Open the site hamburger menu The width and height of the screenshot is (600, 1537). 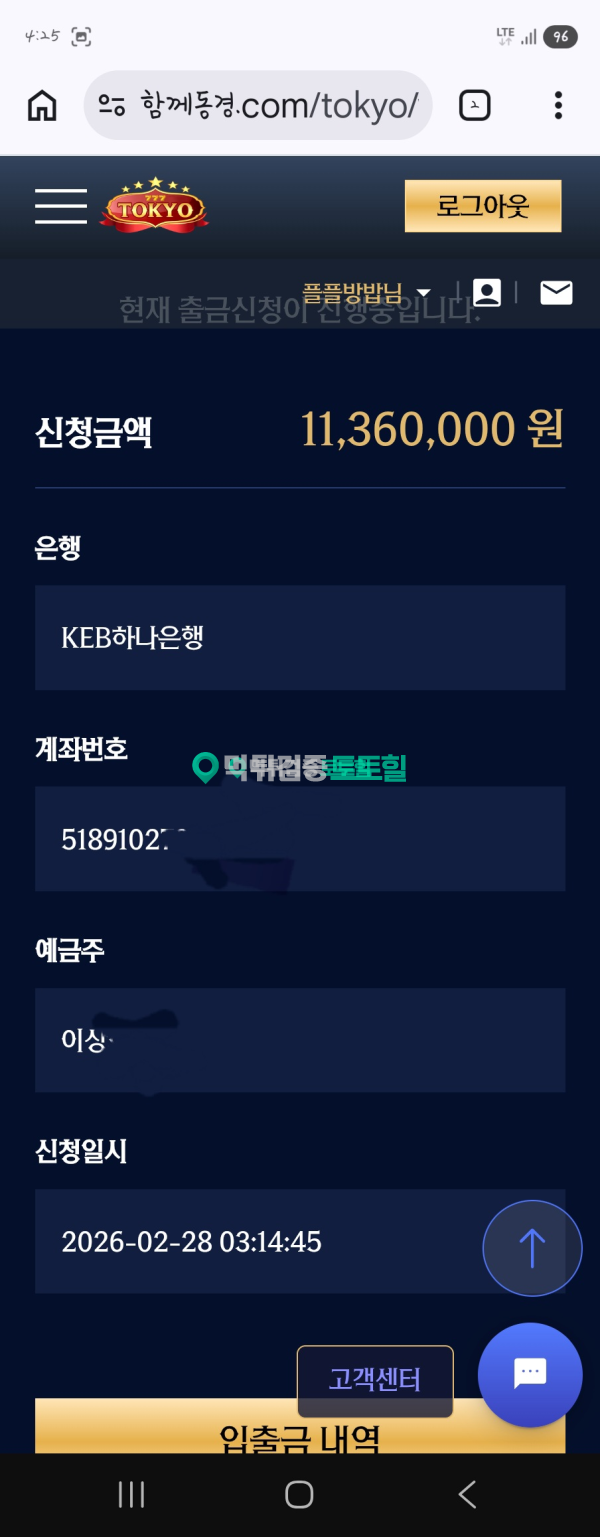point(61,206)
